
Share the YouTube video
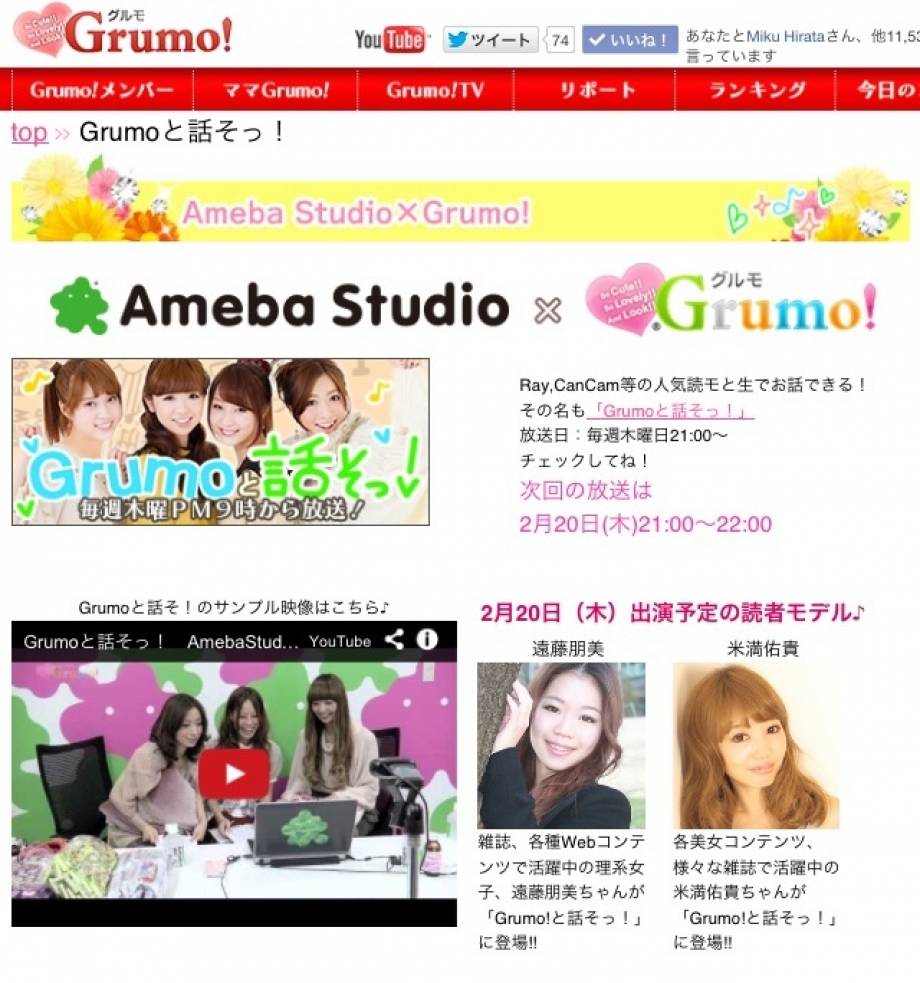(394, 640)
